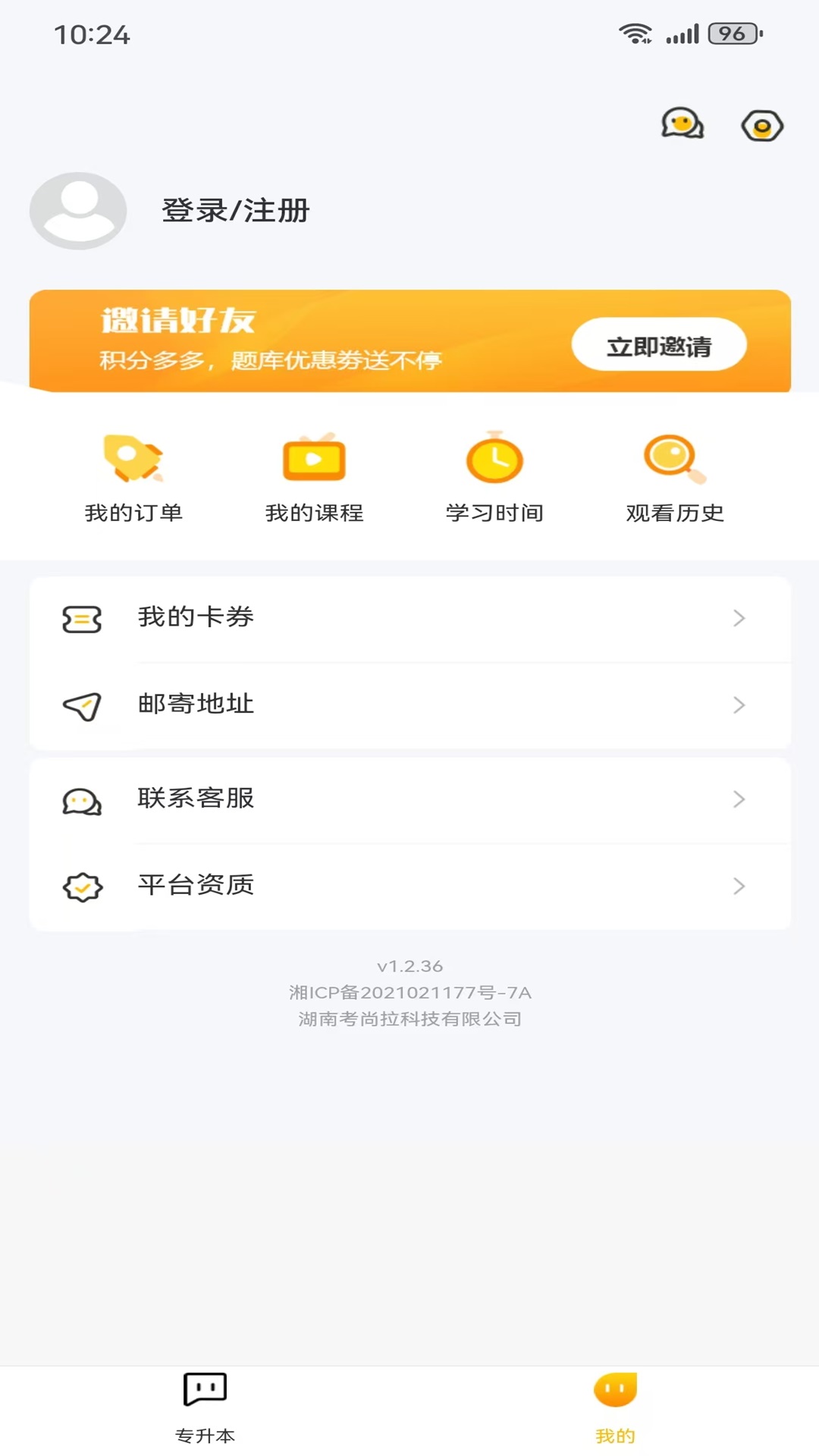
Task: Click the 平台资质 badge icon
Action: [83, 885]
